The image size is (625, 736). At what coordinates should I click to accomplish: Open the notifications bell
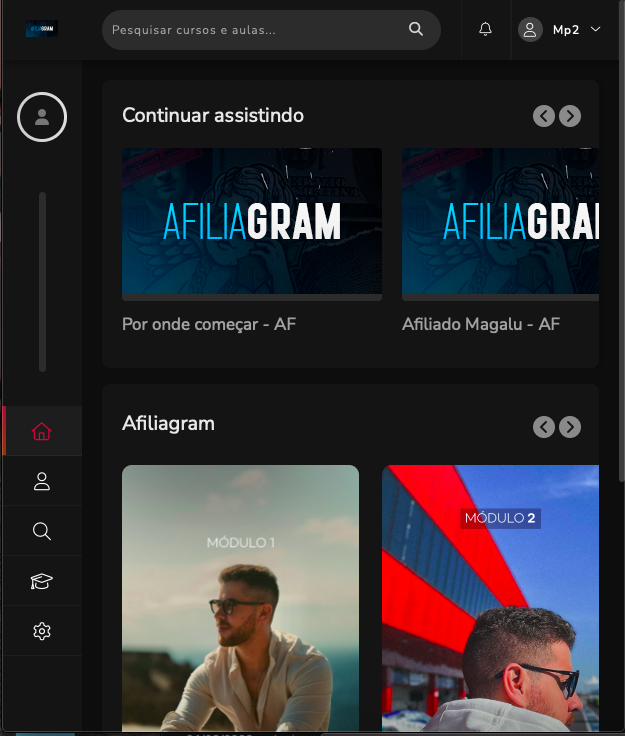[486, 30]
